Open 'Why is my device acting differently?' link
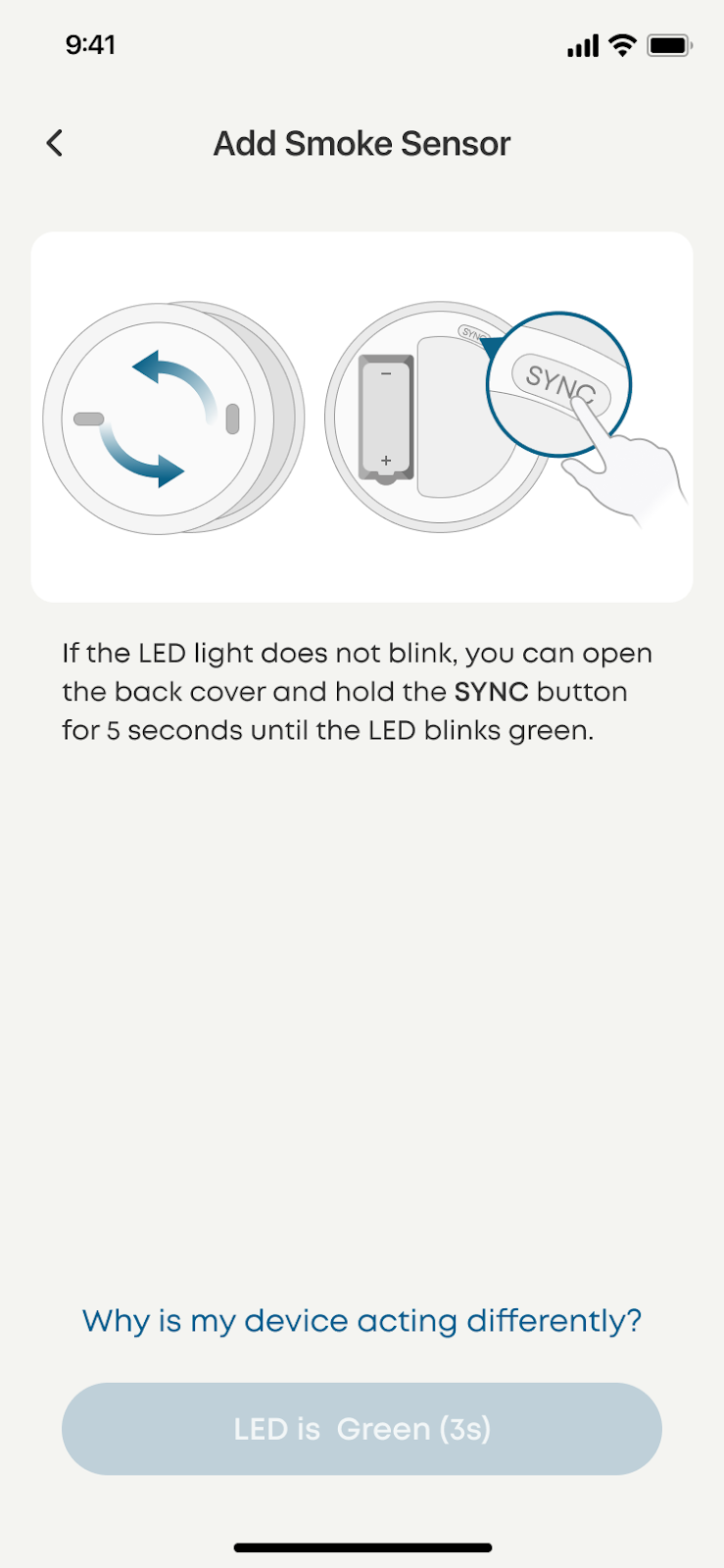Image resolution: width=724 pixels, height=1568 pixels. tap(362, 1320)
